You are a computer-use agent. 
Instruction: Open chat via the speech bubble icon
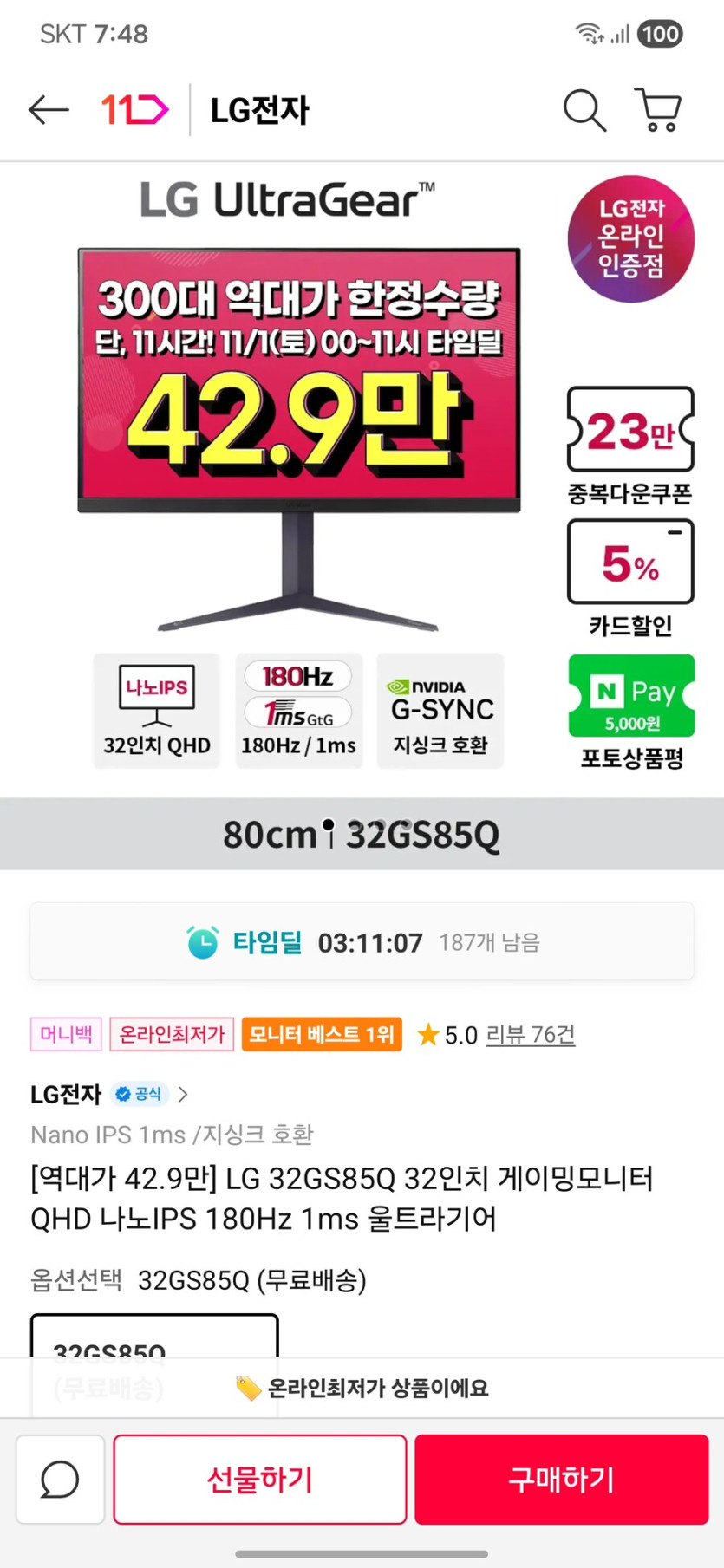[x=59, y=1479]
